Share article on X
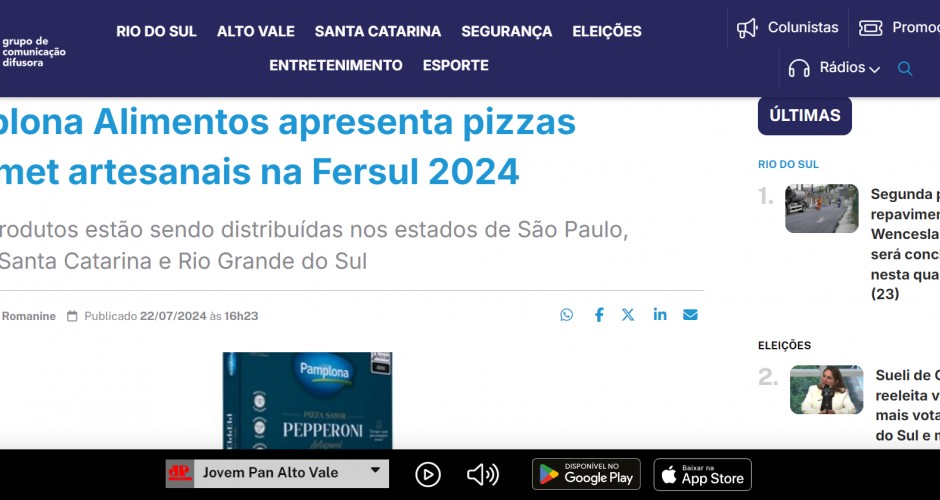 (x=628, y=315)
